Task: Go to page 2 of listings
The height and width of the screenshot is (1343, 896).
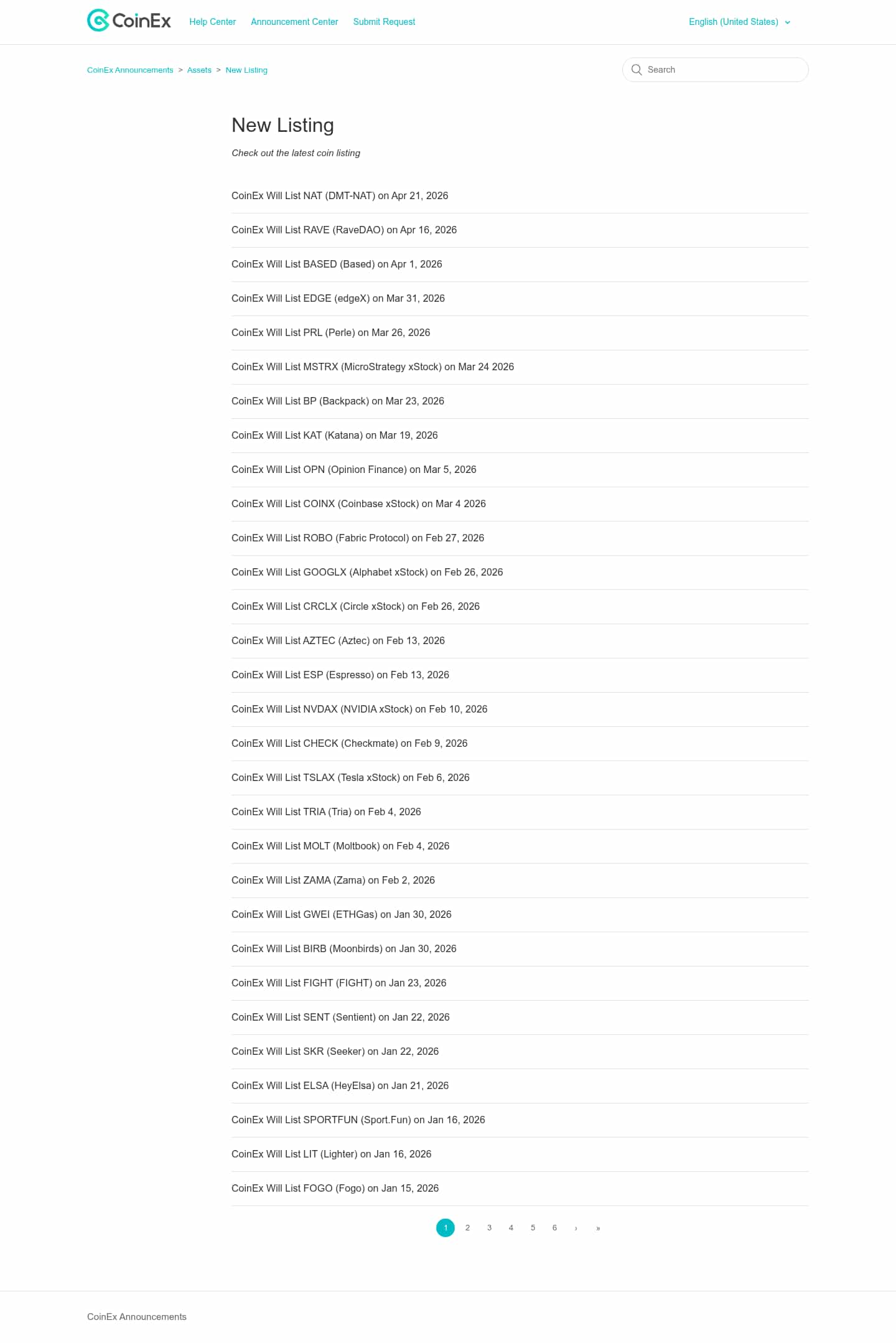Action: (467, 1228)
